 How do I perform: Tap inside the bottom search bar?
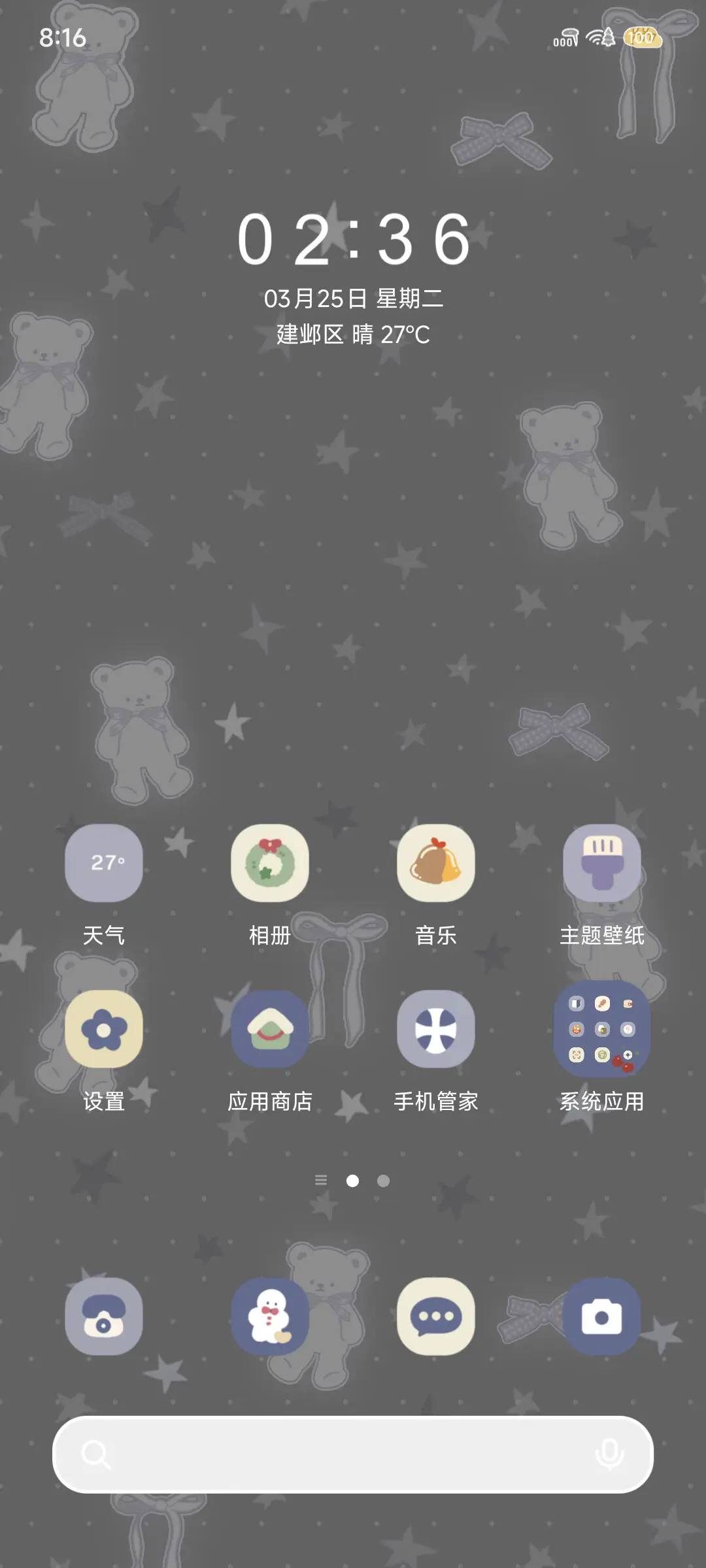coord(327,1453)
